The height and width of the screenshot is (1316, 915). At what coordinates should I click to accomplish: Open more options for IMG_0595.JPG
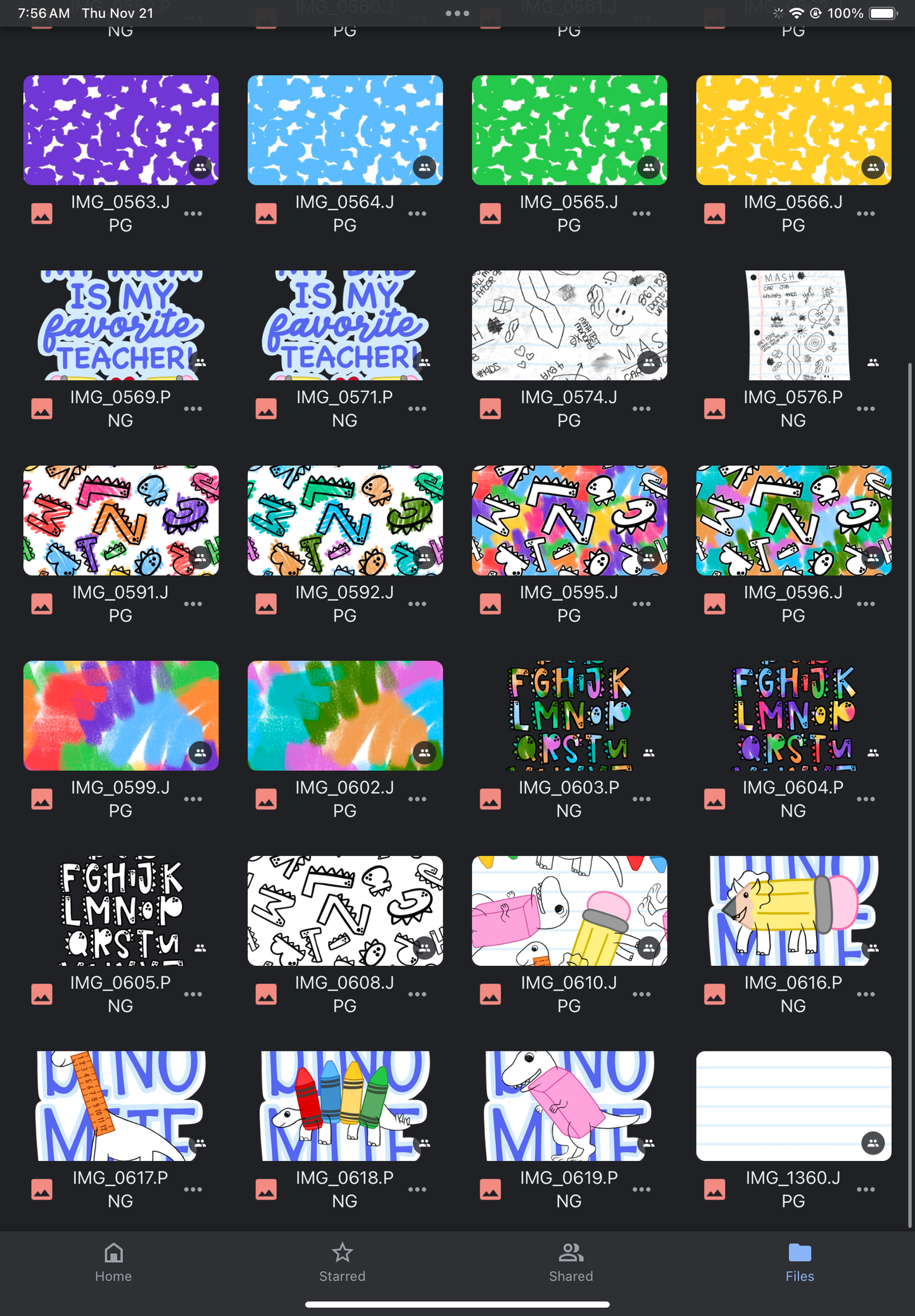641,604
